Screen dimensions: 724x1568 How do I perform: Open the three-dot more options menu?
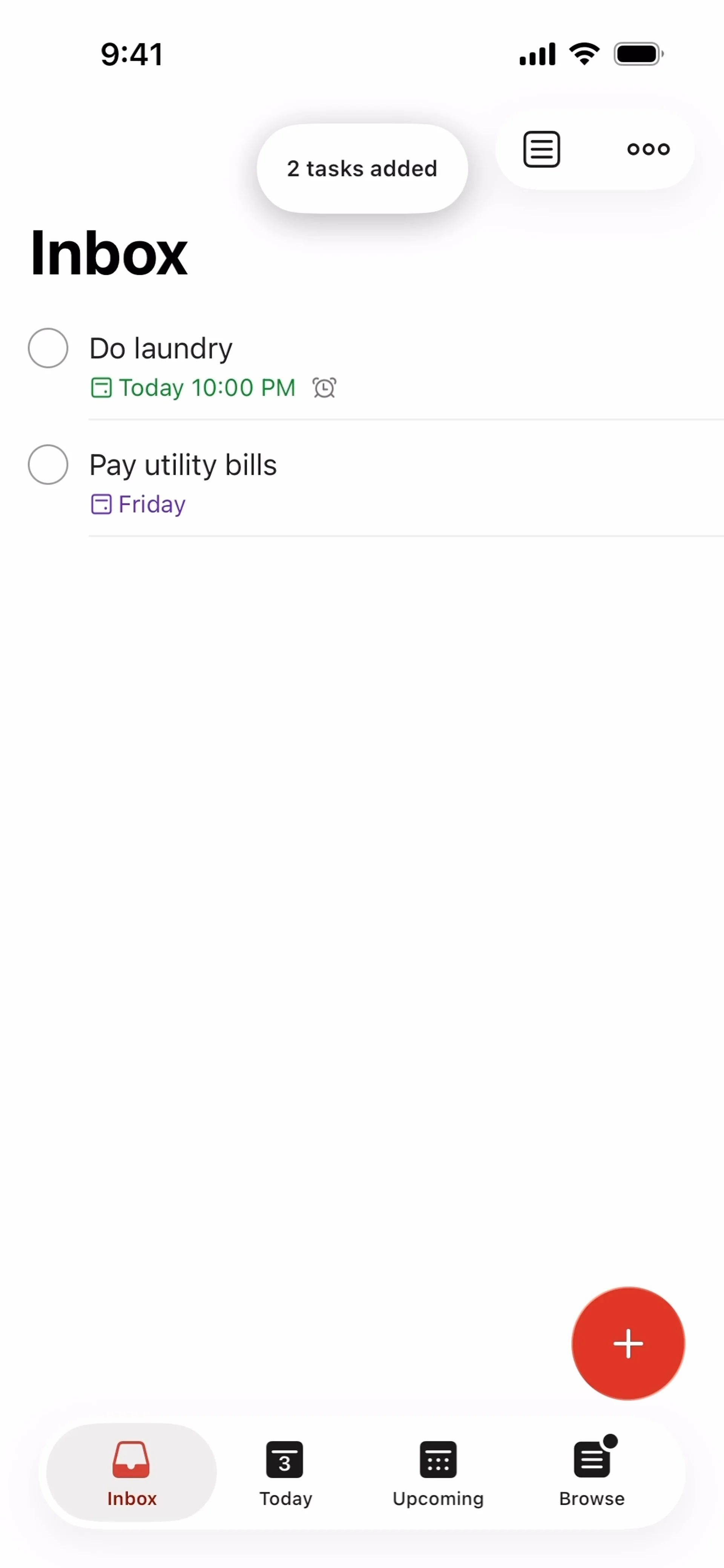pyautogui.click(x=648, y=149)
